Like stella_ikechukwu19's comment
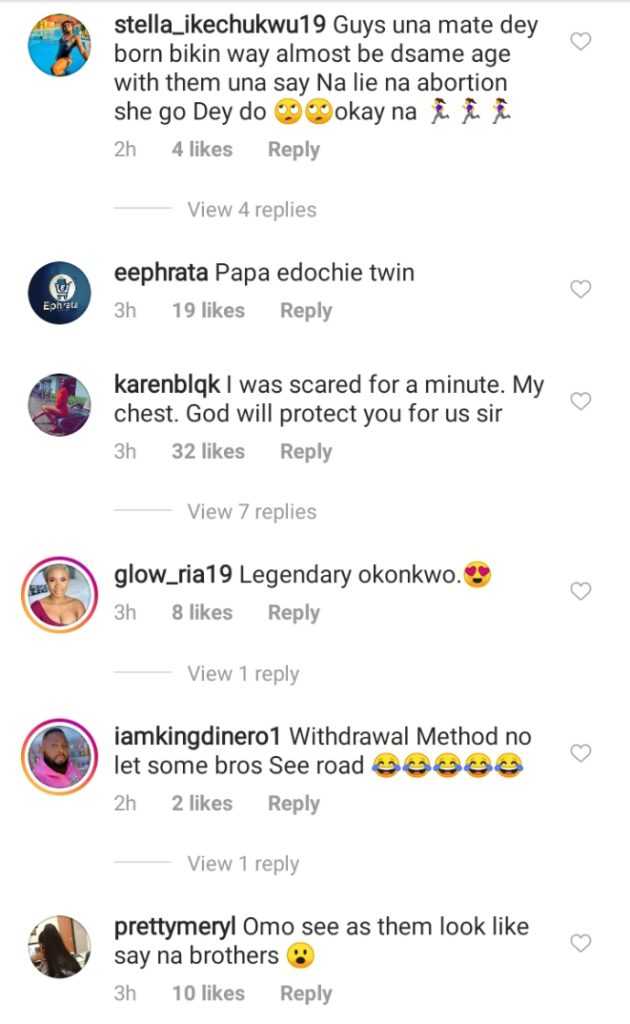This screenshot has height=1024, width=630. pos(580,41)
